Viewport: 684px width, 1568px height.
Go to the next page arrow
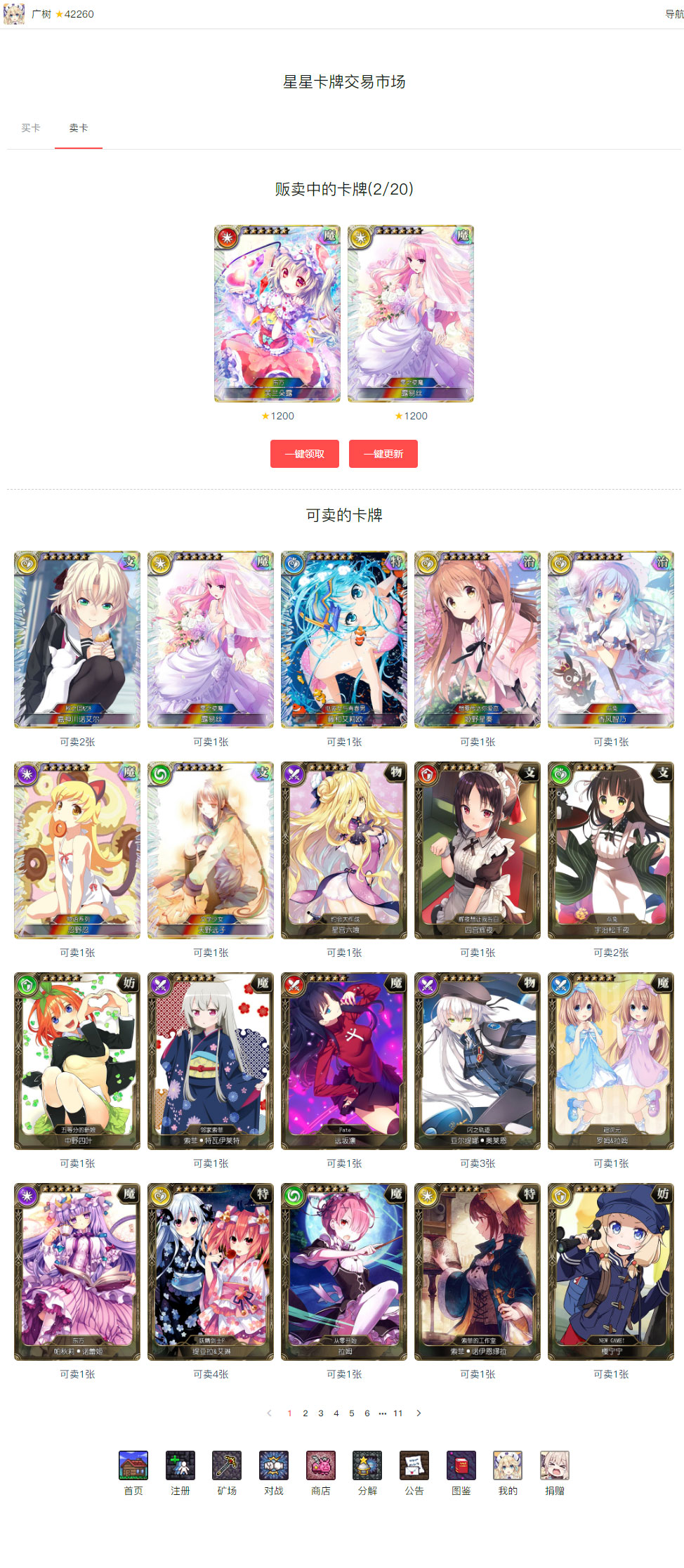point(419,1413)
